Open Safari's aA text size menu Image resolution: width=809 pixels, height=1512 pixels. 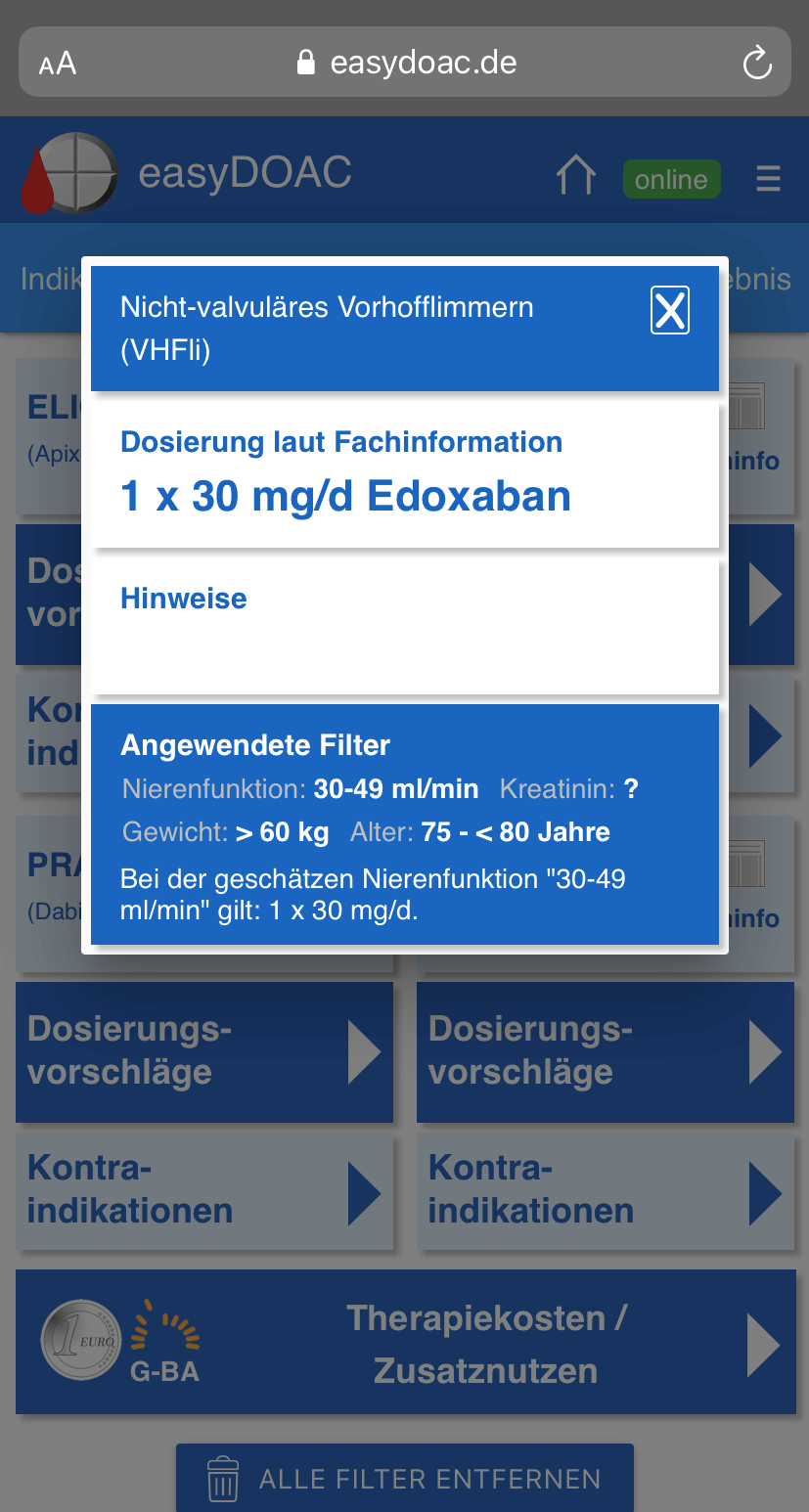tap(58, 65)
